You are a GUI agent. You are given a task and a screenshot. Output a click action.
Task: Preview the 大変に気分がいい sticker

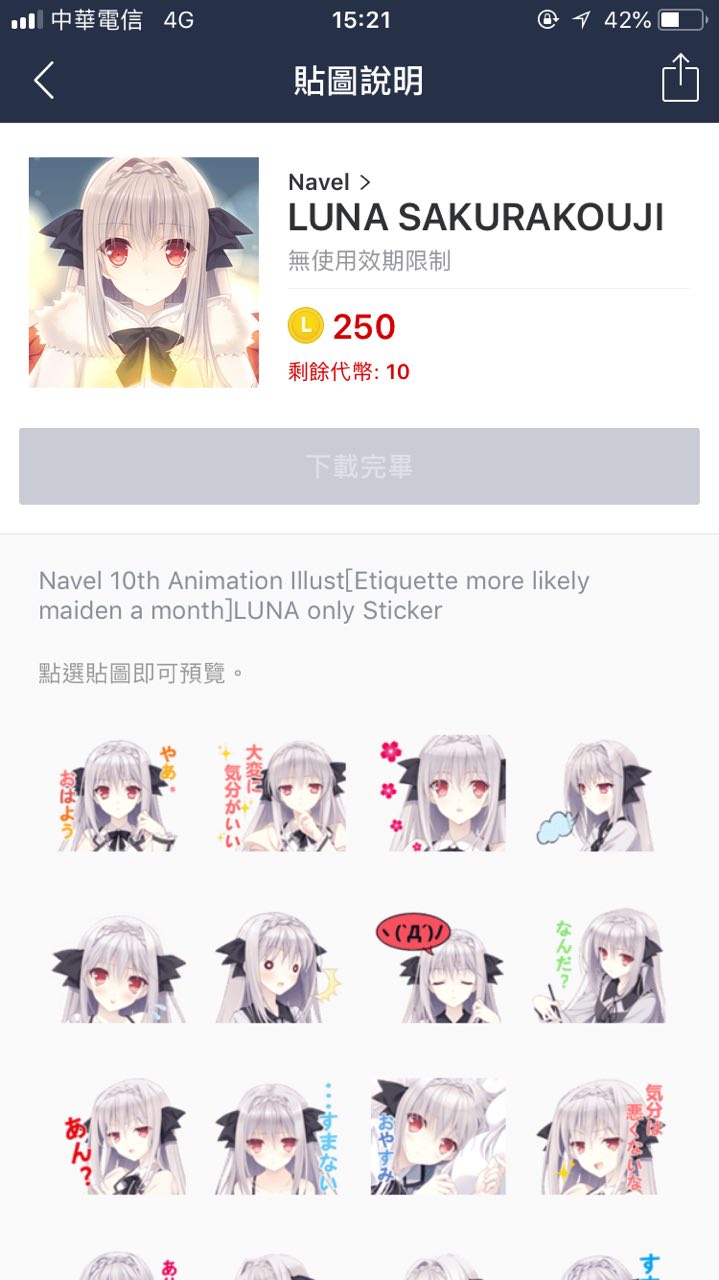280,795
